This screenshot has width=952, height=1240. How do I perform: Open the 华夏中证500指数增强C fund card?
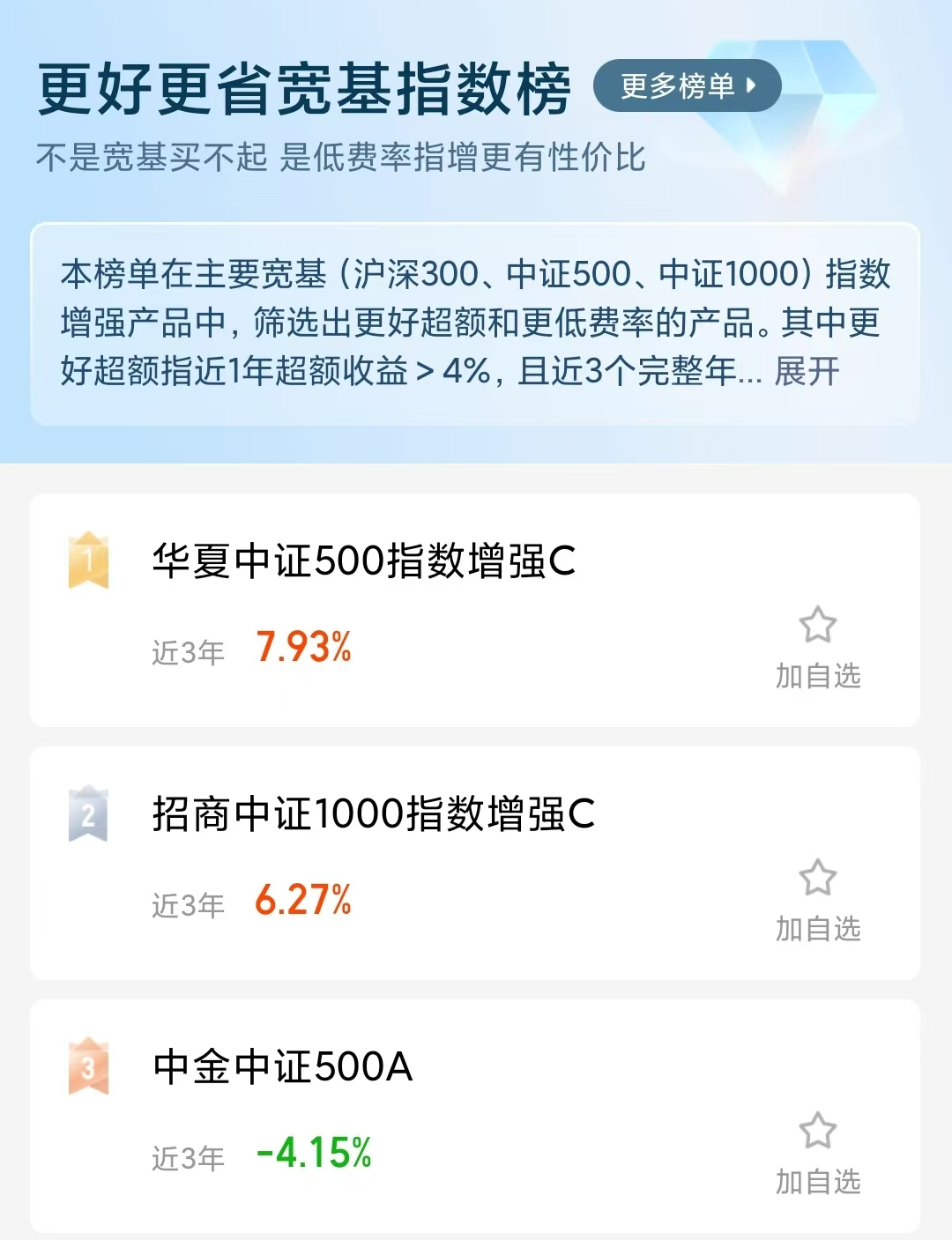coord(364,561)
